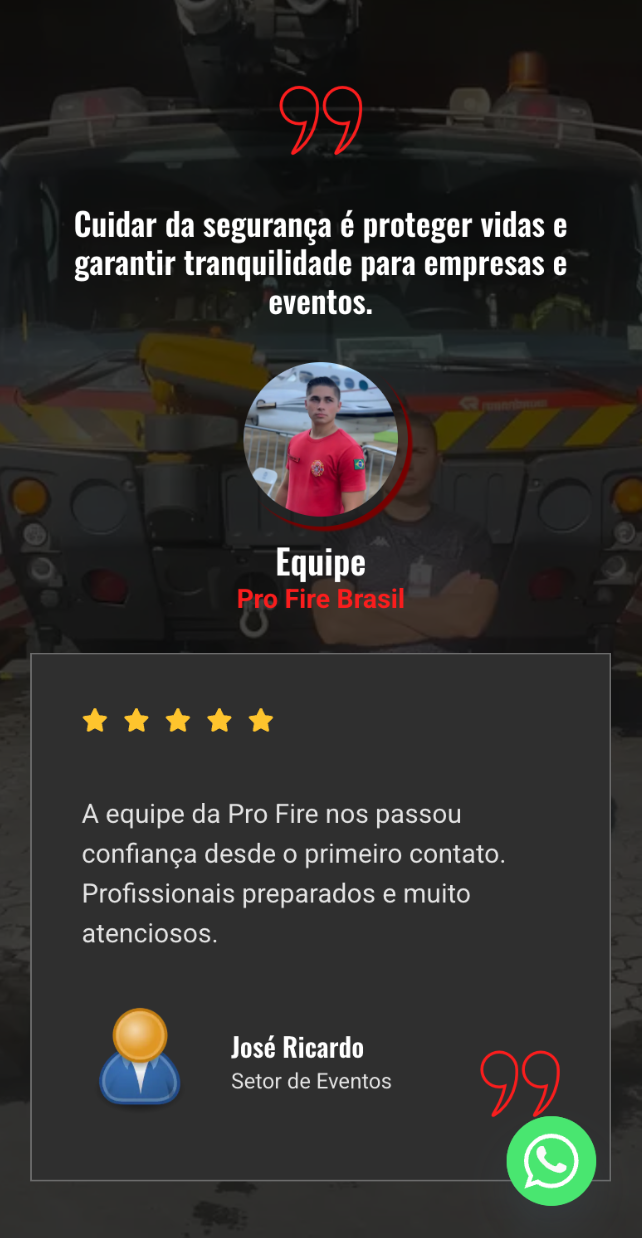The width and height of the screenshot is (642, 1238).
Task: Open the WhatsApp chat button
Action: [551, 1160]
